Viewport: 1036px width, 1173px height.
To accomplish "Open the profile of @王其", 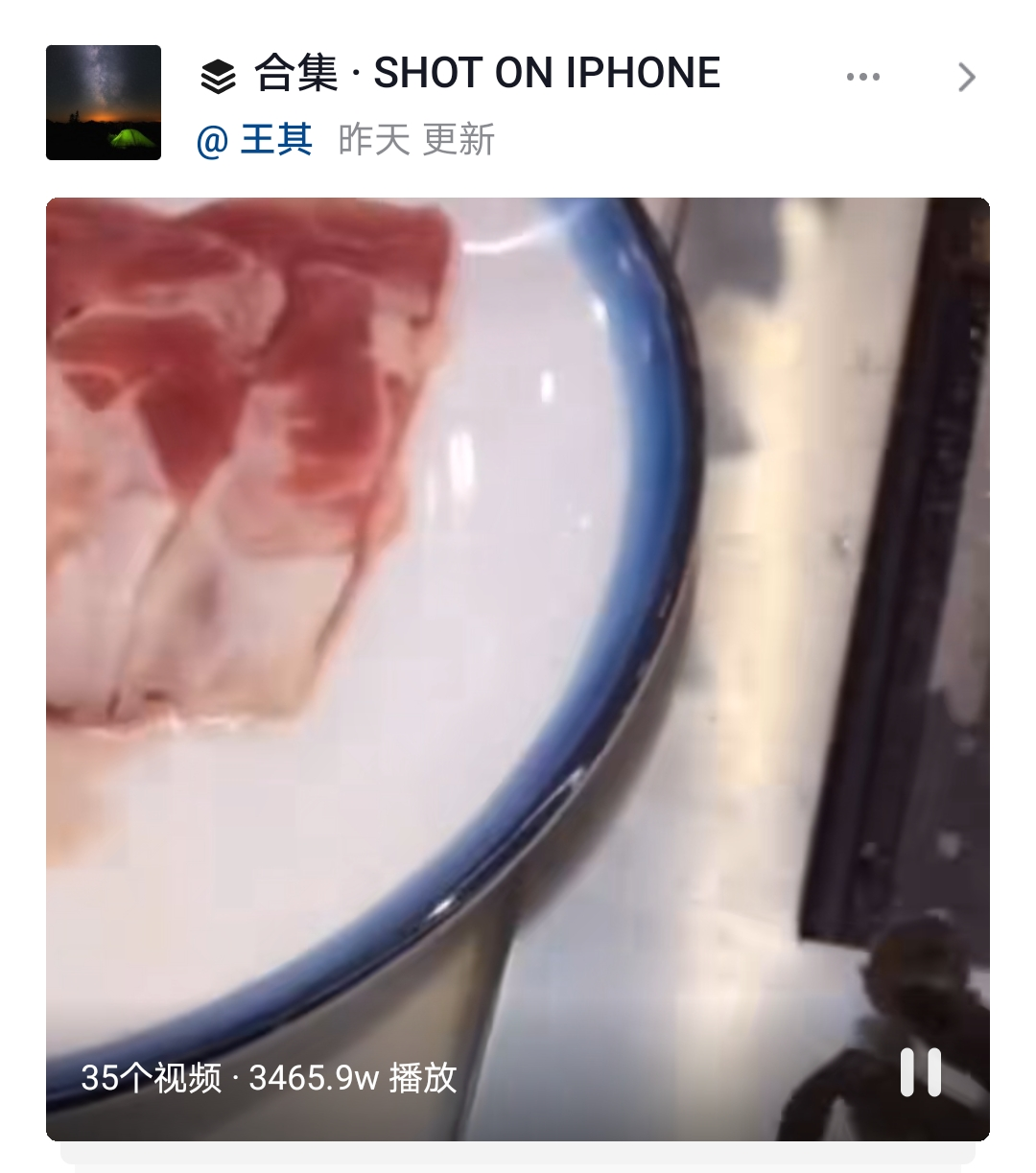I will 254,140.
